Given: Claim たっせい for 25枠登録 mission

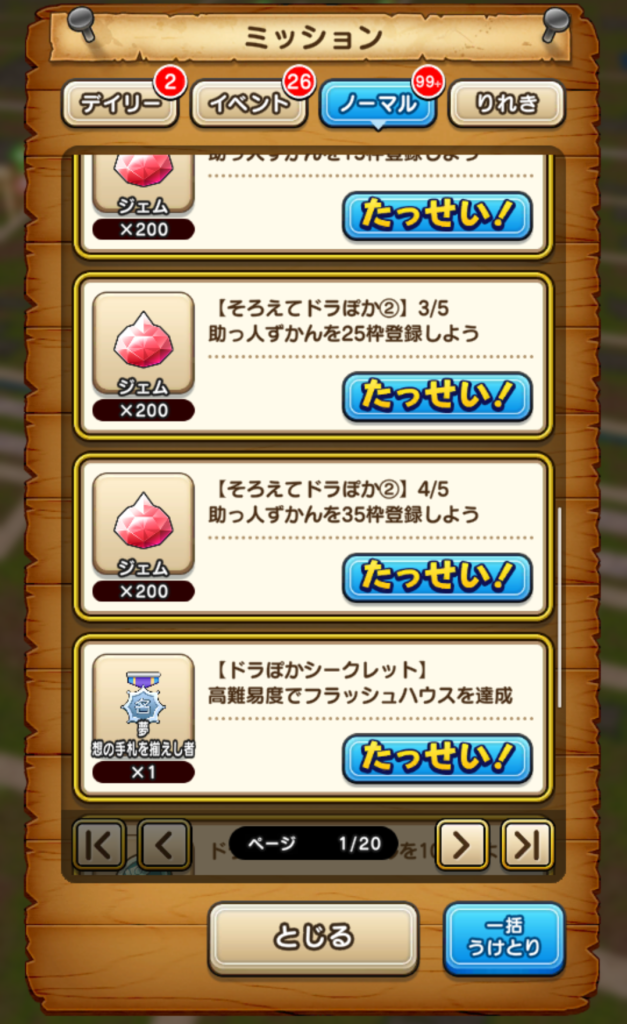Looking at the screenshot, I should 437,397.
